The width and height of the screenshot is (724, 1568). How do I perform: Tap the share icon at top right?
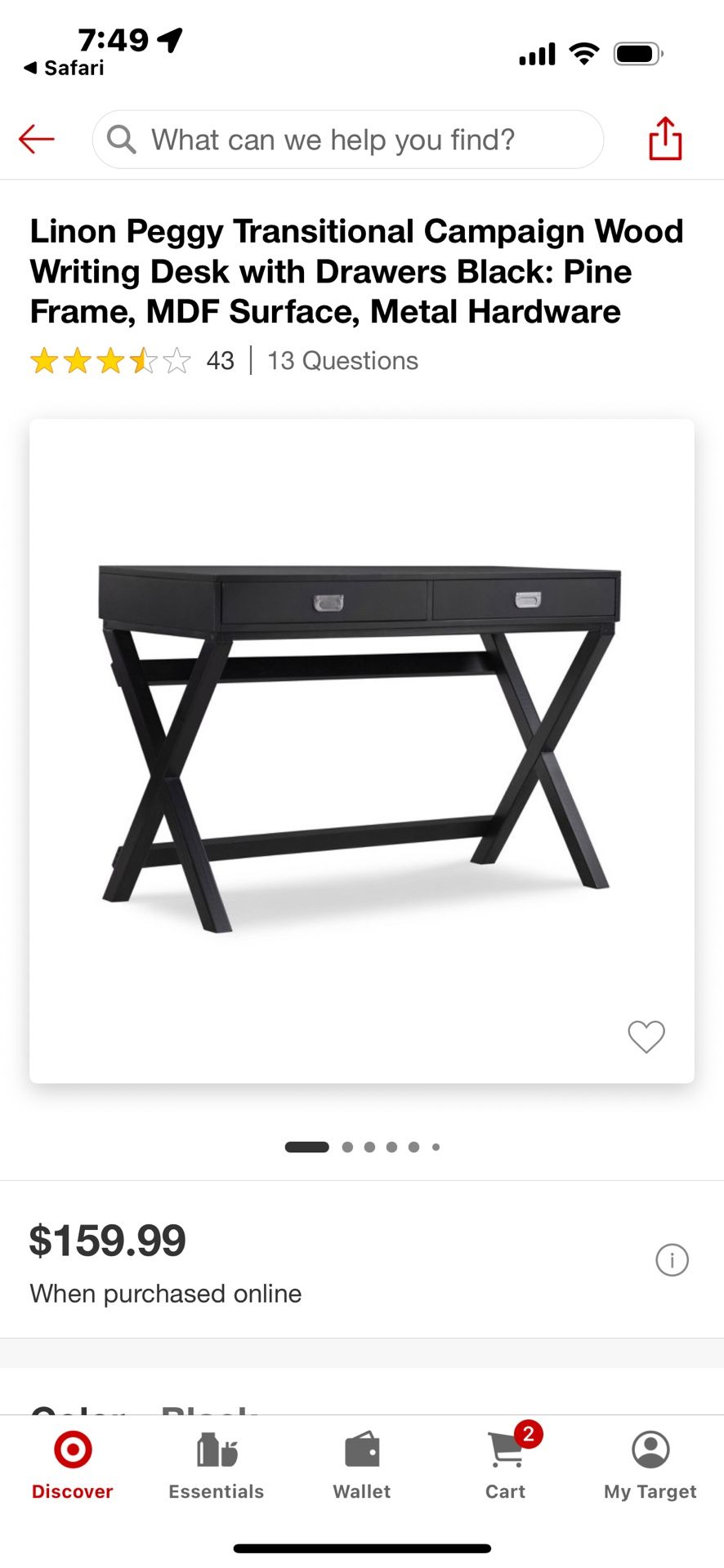[664, 139]
